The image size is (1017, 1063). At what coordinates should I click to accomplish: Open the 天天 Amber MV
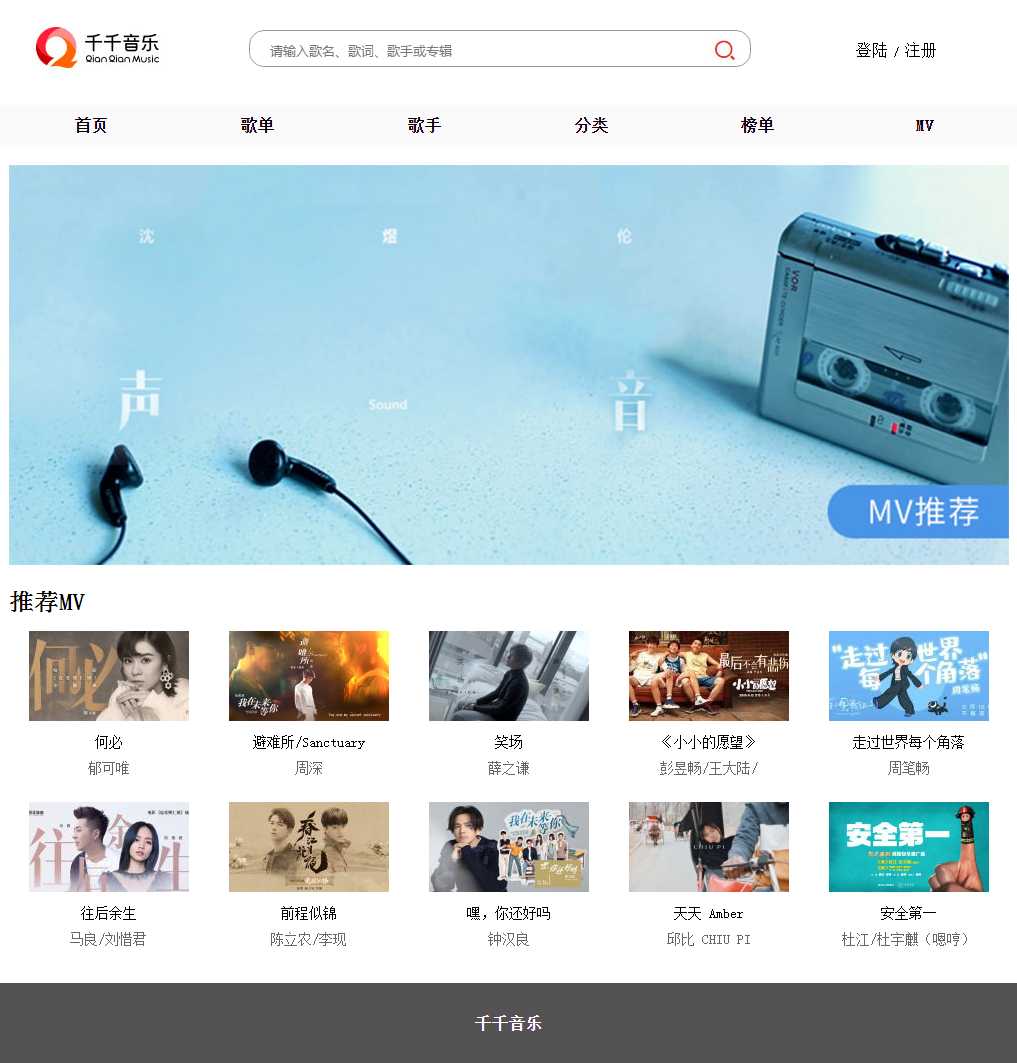point(709,847)
